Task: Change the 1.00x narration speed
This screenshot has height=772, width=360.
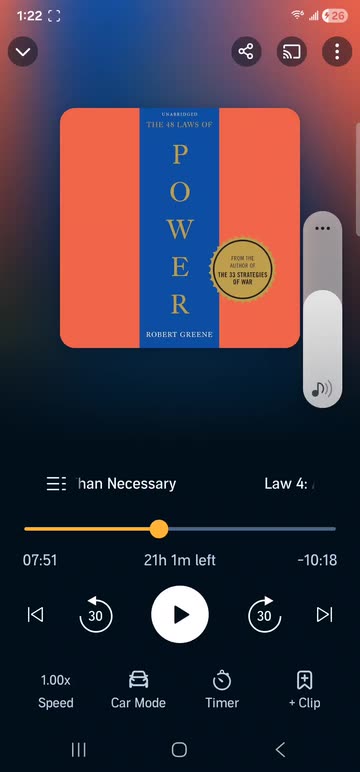Action: point(56,691)
